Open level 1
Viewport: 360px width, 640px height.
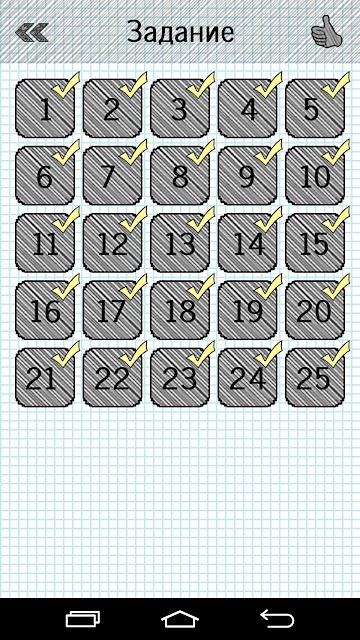(45, 108)
